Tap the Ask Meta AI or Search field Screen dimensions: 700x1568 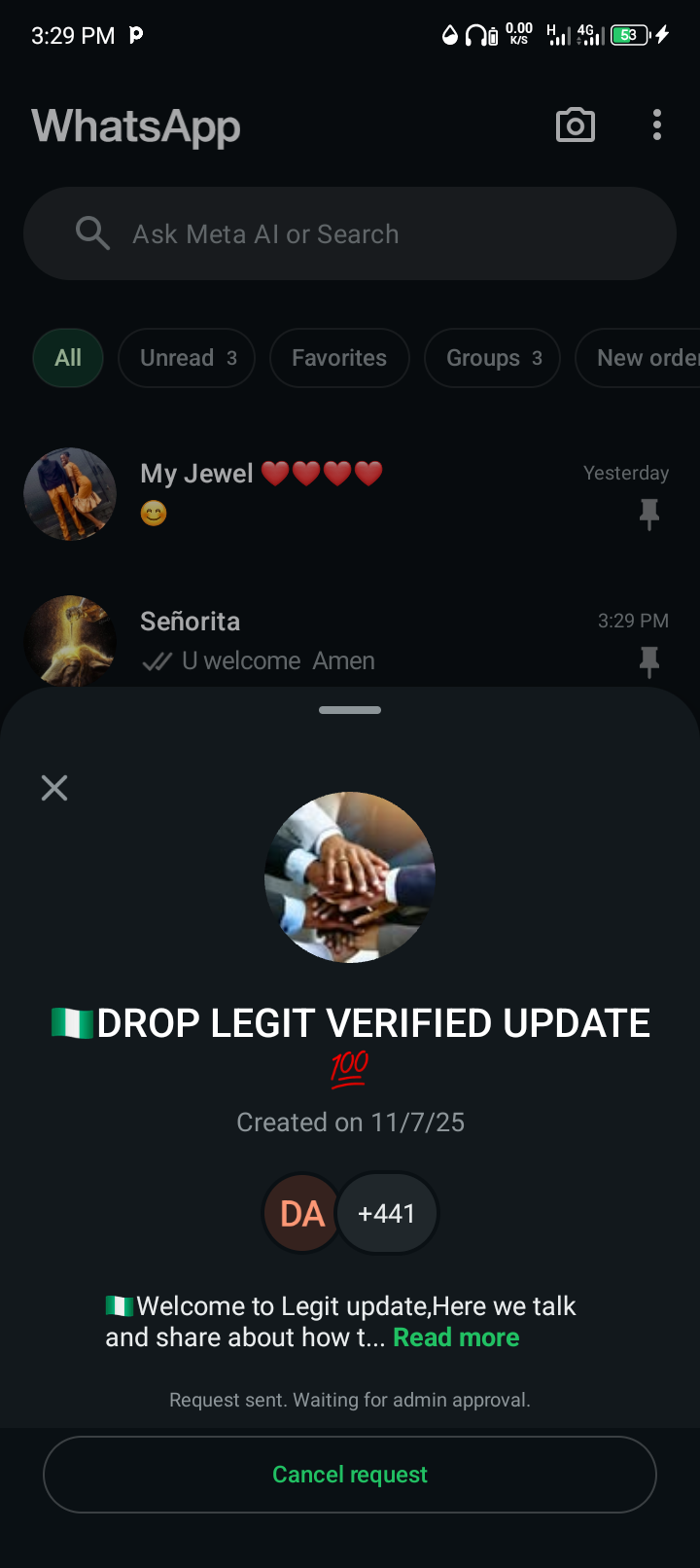(350, 234)
